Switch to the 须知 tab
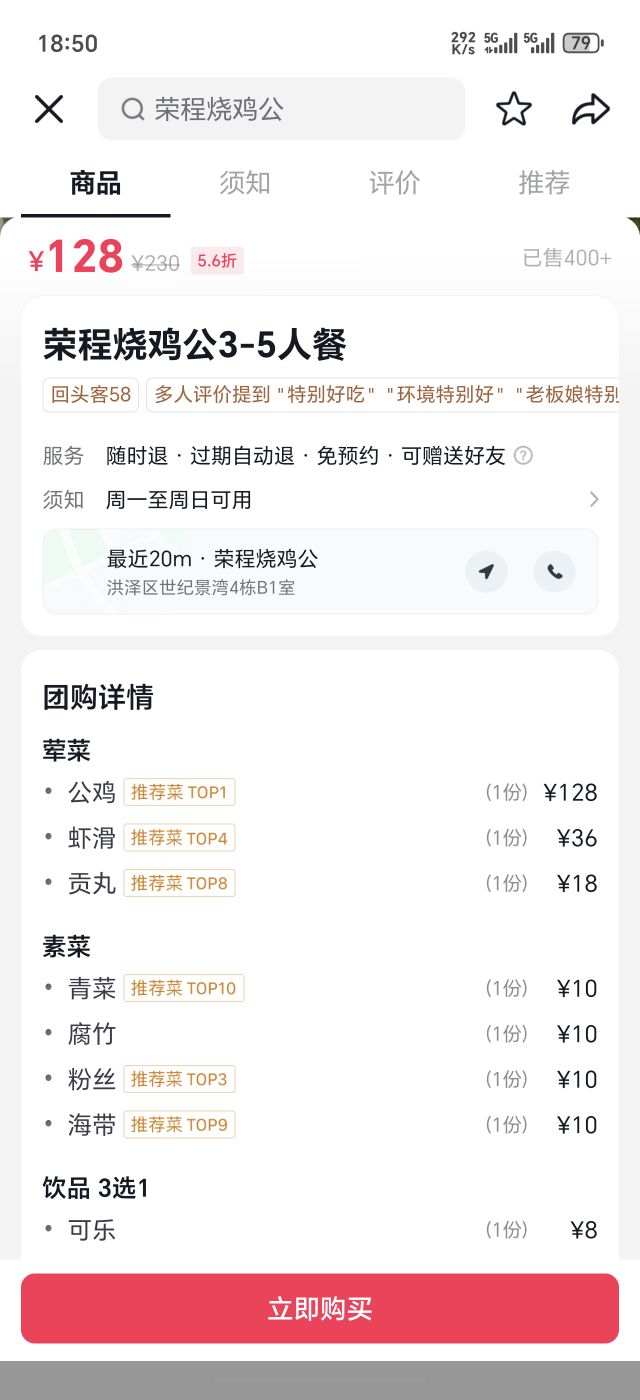The image size is (640, 1400). pos(245,183)
